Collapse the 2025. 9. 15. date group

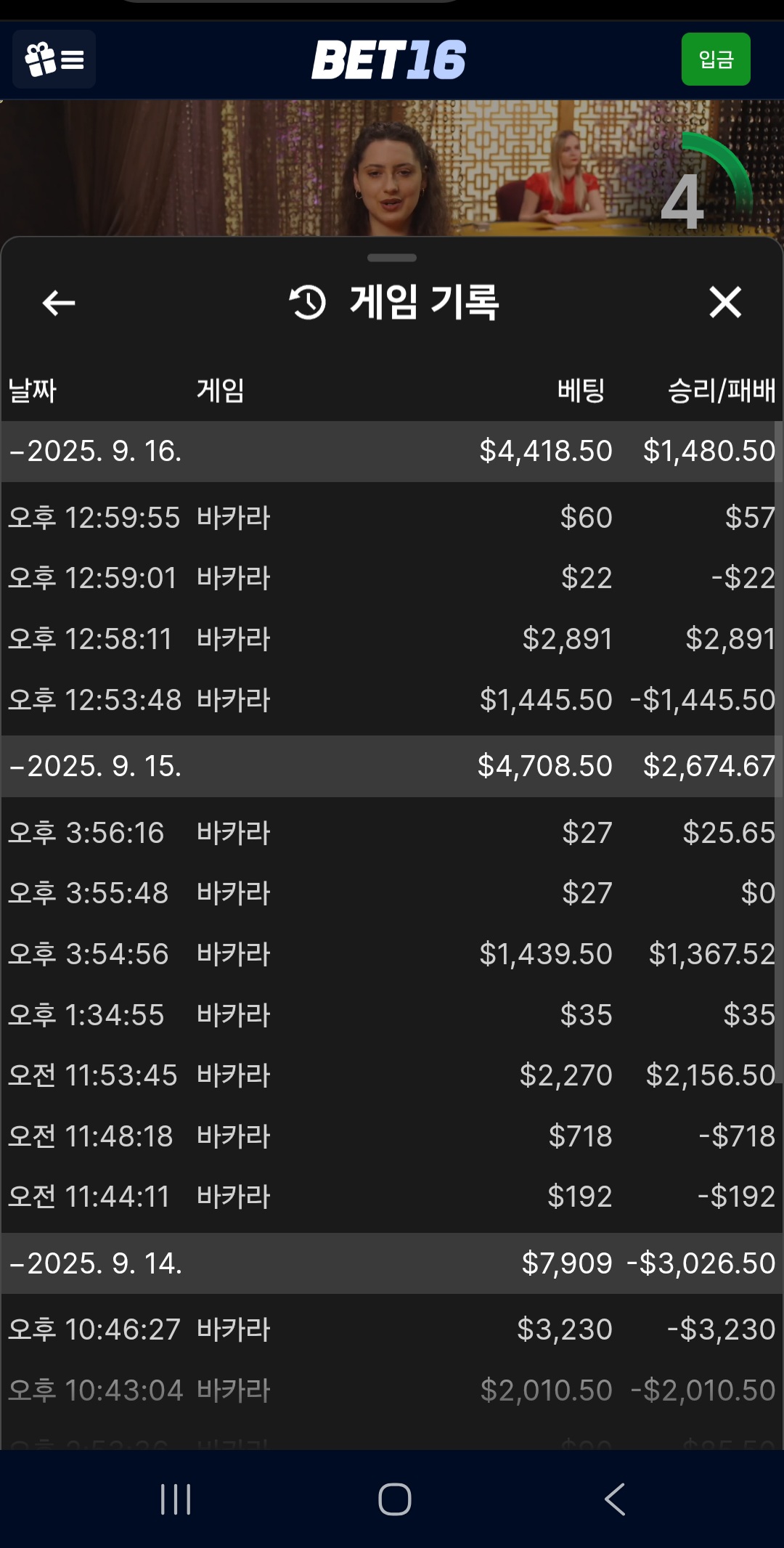coord(392,766)
